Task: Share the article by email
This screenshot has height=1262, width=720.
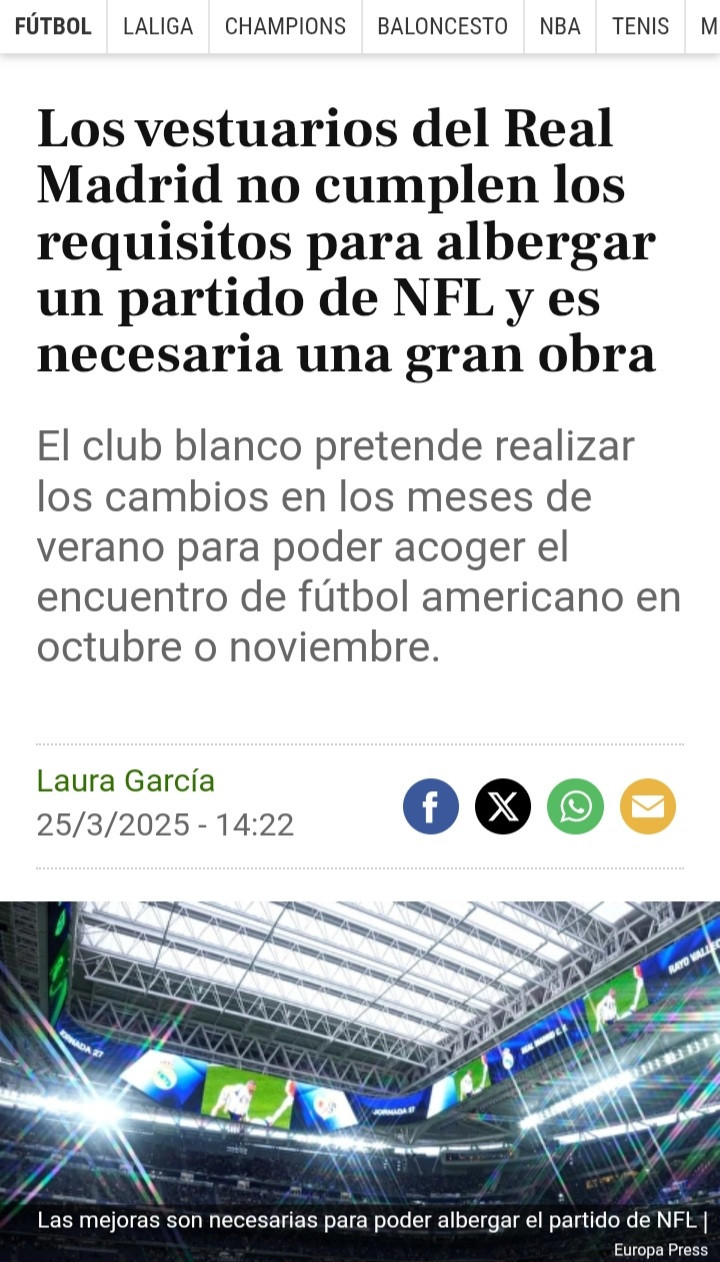Action: tap(648, 807)
